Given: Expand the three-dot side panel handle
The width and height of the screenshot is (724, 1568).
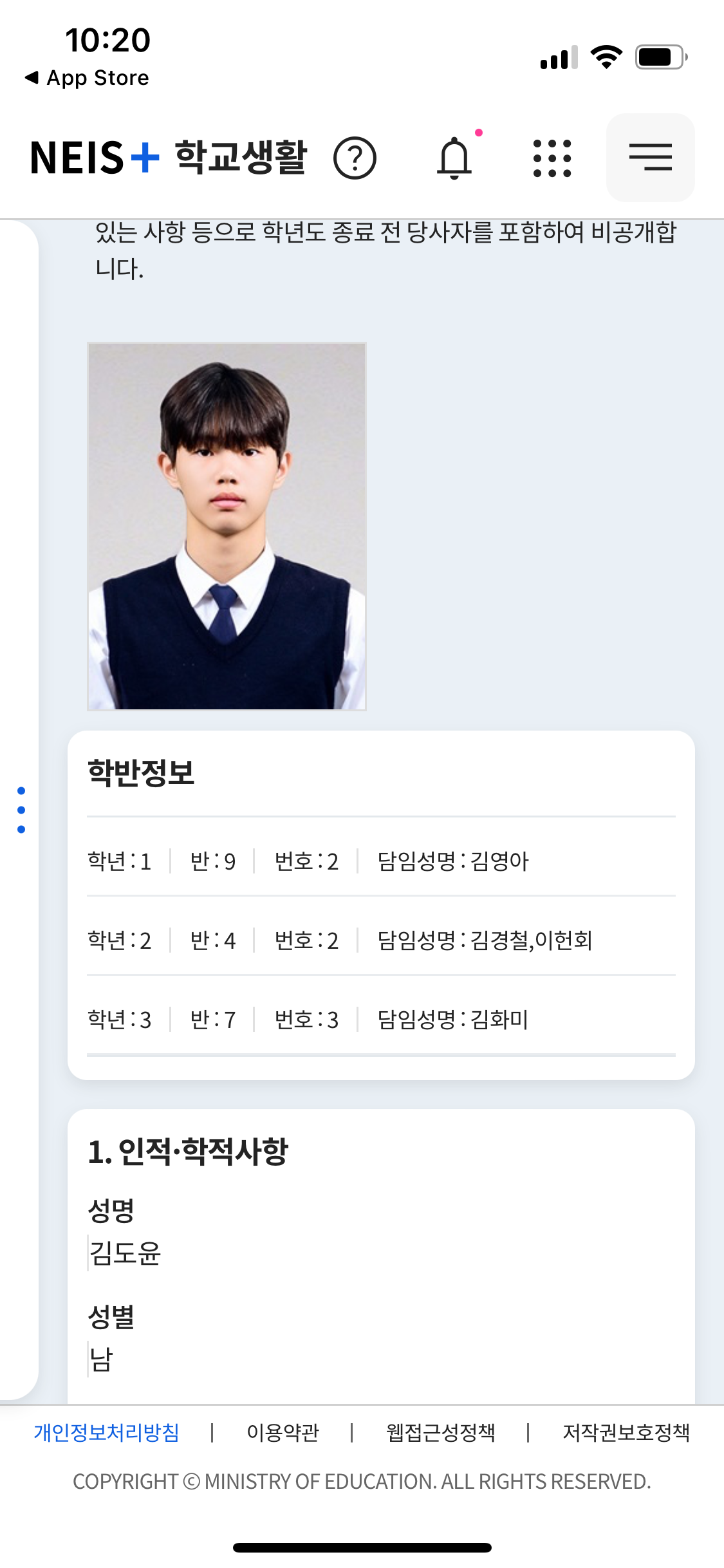Looking at the screenshot, I should point(21,810).
